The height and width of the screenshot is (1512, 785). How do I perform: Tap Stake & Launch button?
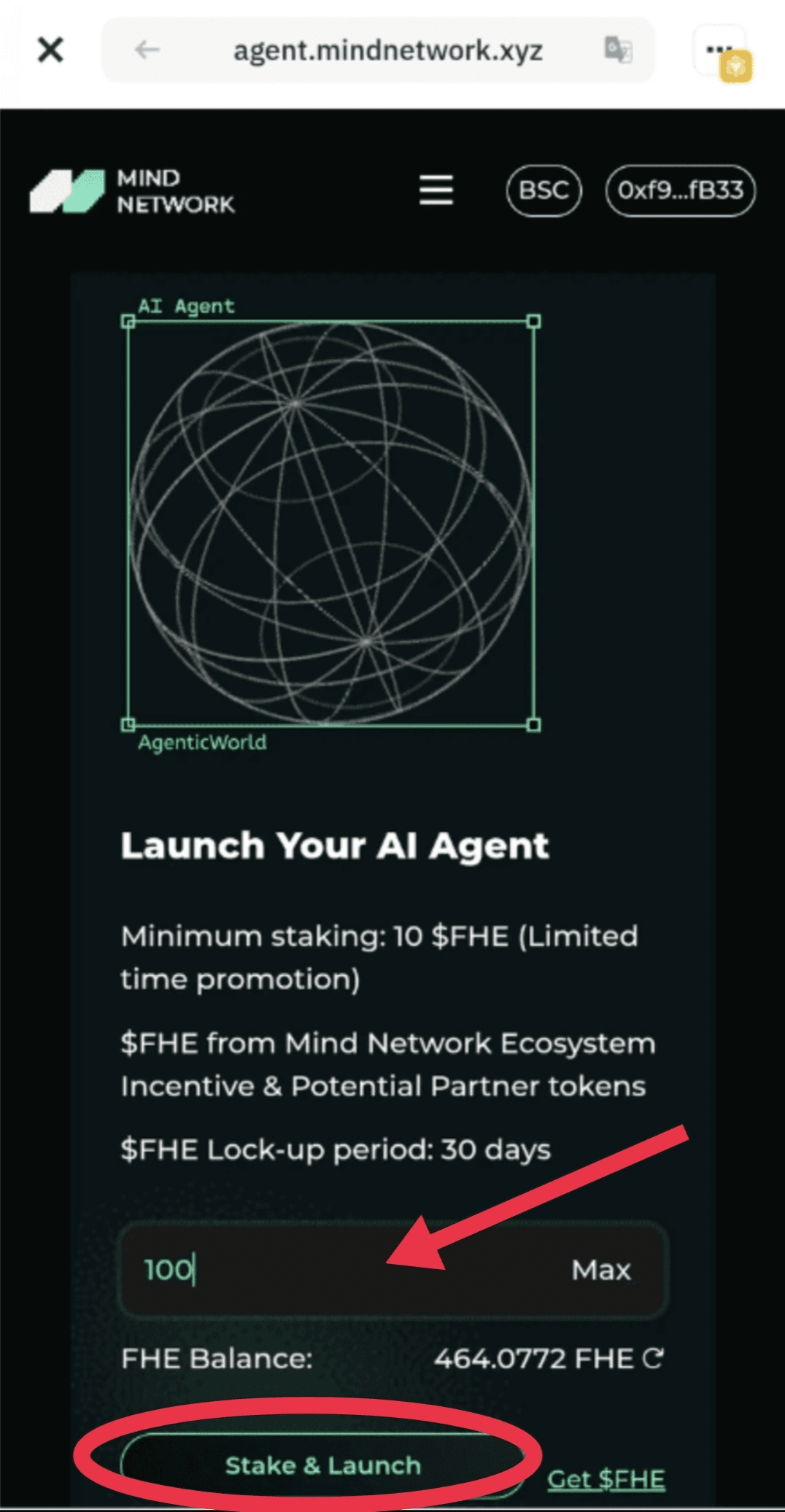click(x=322, y=1465)
